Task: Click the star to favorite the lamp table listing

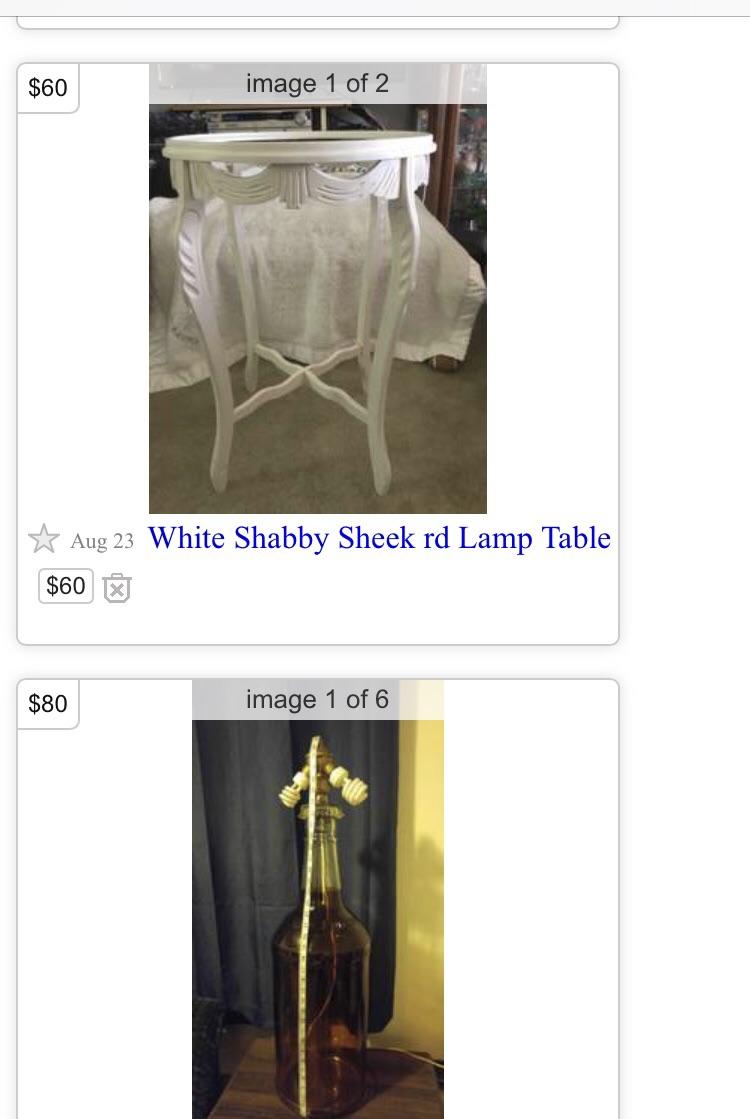Action: click(x=44, y=538)
